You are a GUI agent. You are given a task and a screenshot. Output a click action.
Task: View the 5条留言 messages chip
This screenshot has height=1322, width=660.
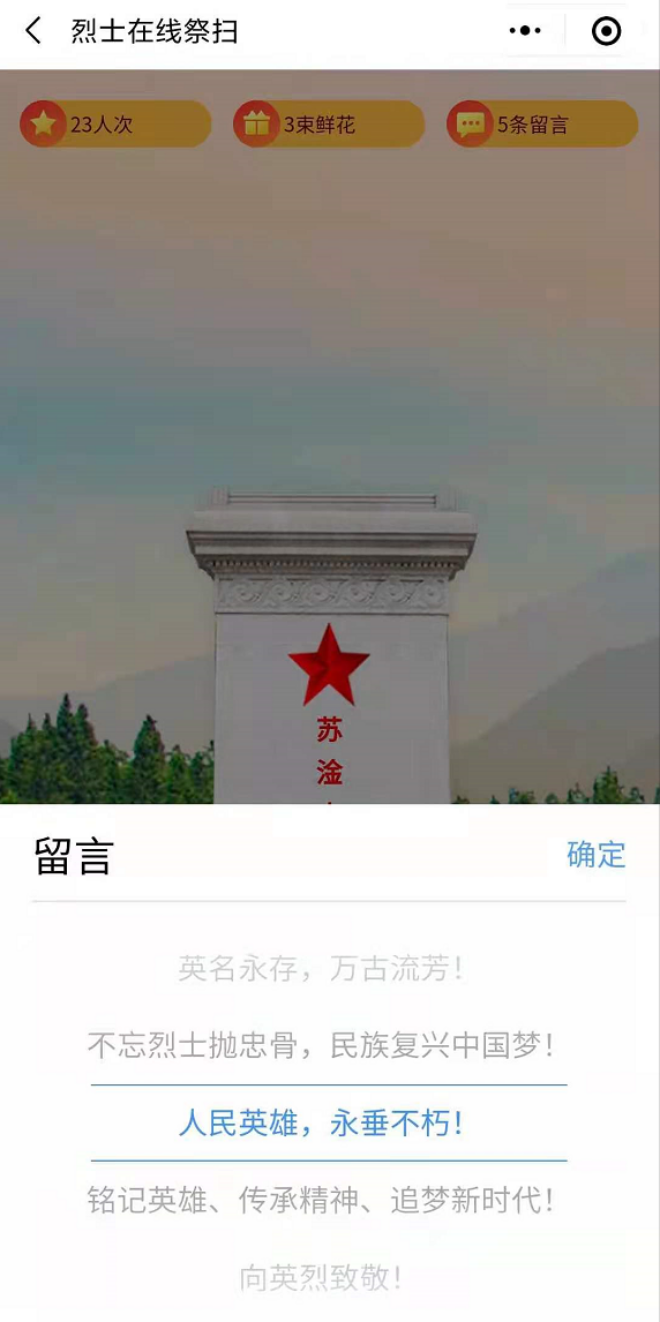pyautogui.click(x=541, y=124)
